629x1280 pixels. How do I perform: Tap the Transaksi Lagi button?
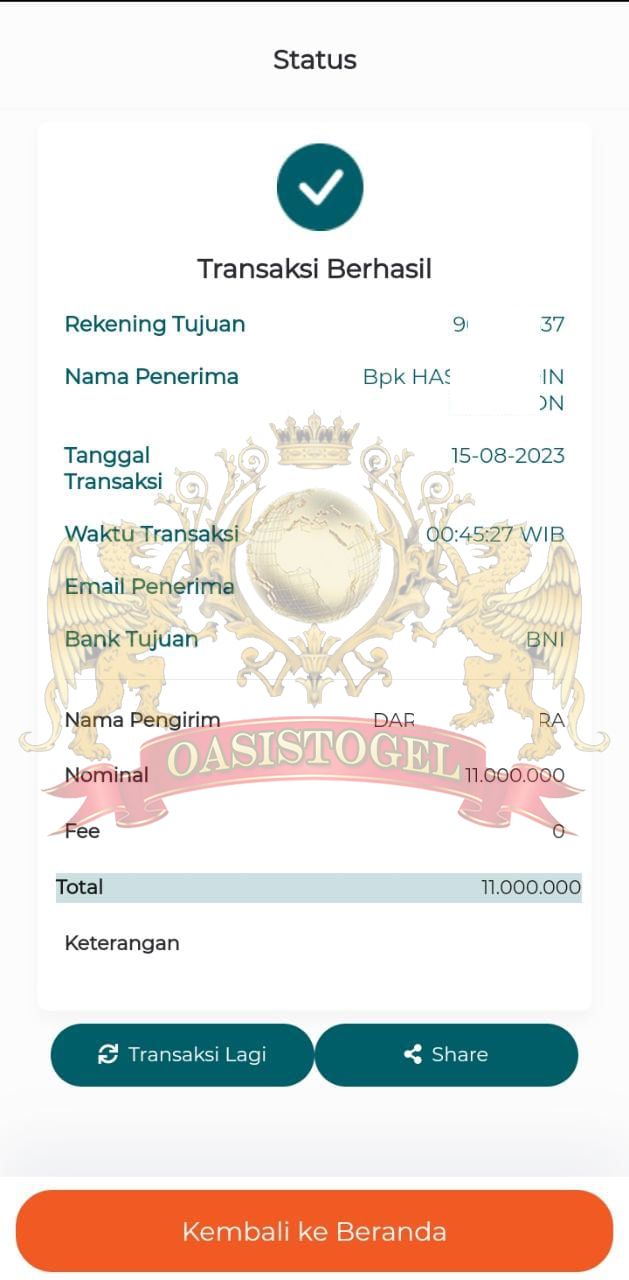pyautogui.click(x=182, y=1054)
